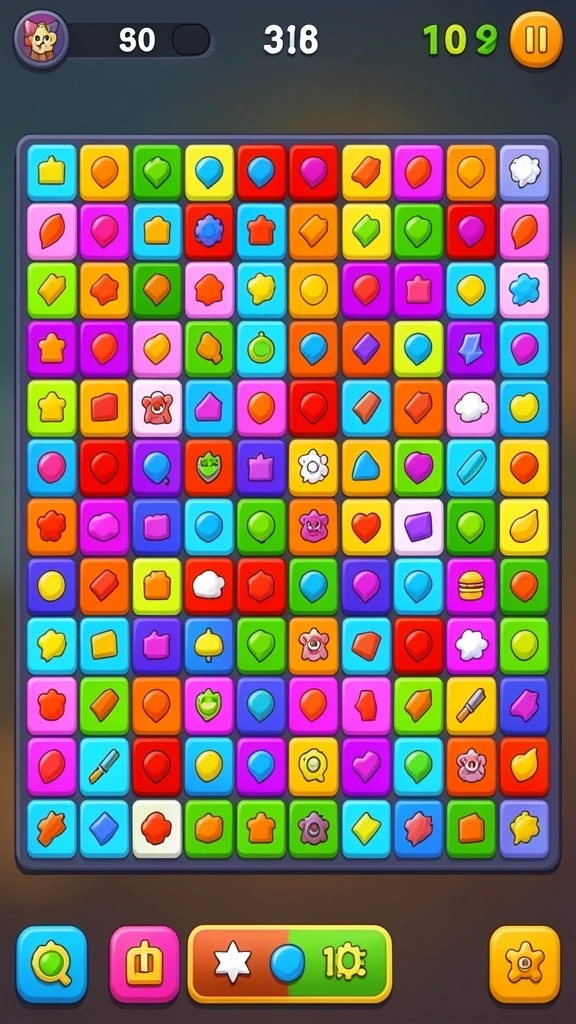
Task: Activate the pink booster button
Action: pyautogui.click(x=144, y=964)
